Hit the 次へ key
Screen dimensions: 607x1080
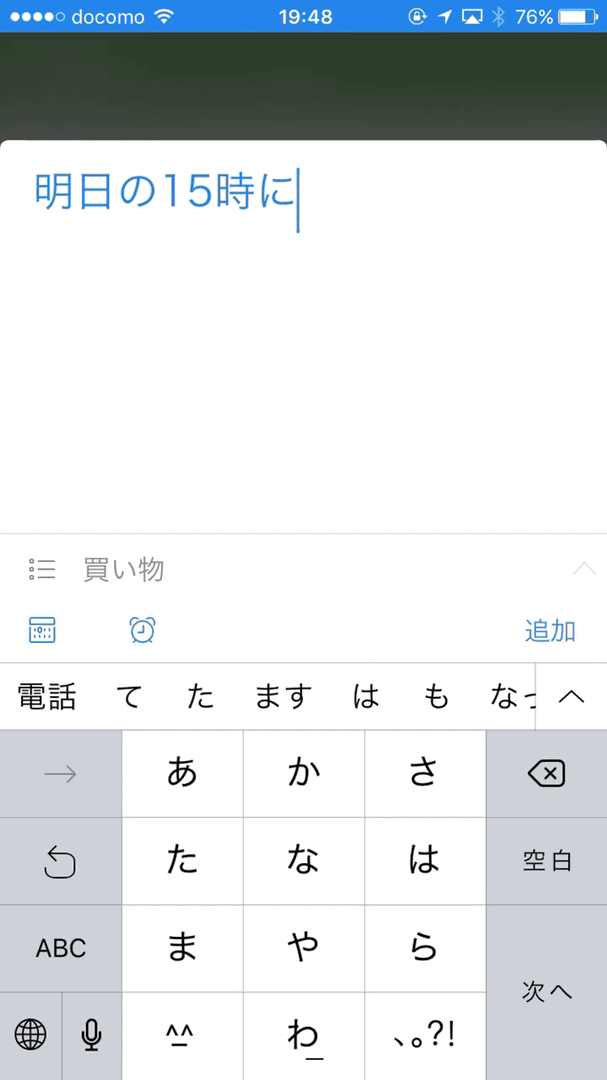tap(546, 993)
